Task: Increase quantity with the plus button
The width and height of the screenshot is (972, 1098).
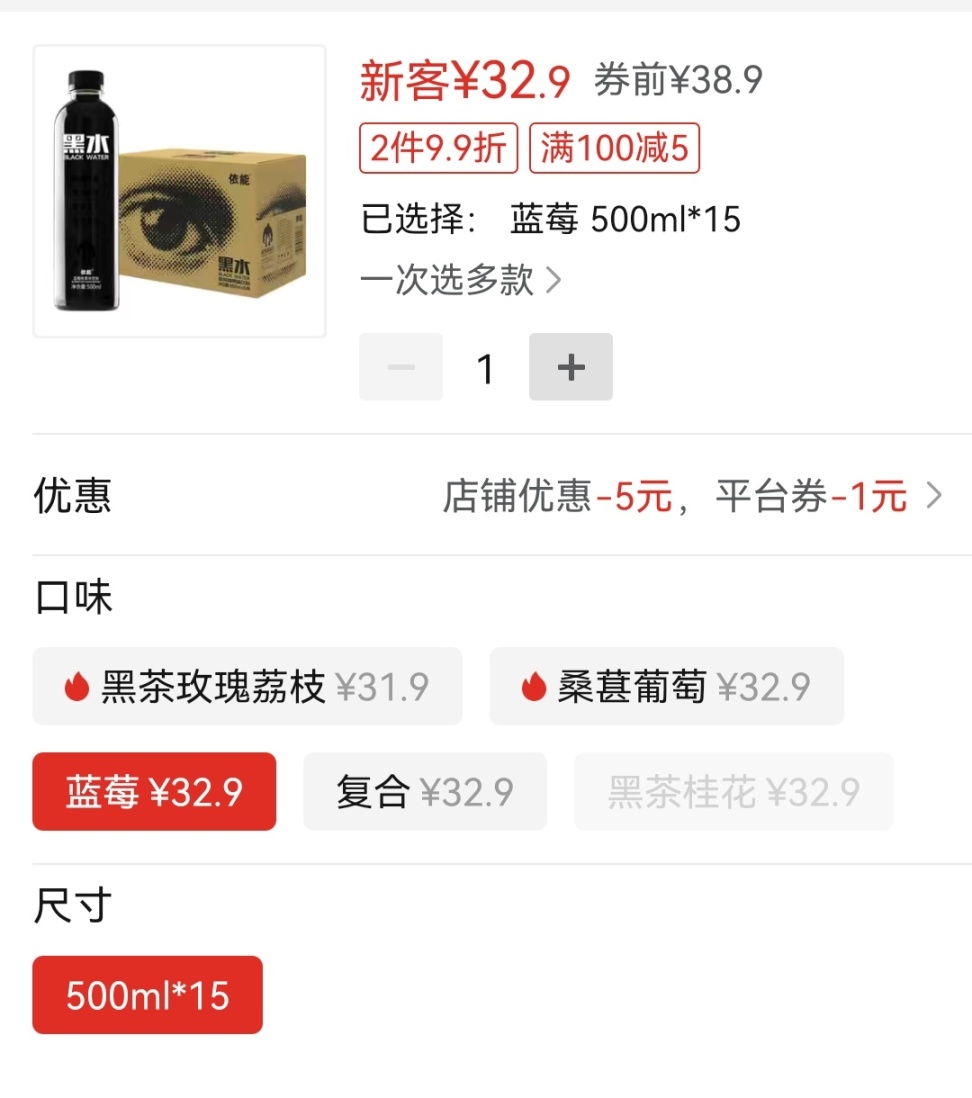Action: [x=571, y=367]
